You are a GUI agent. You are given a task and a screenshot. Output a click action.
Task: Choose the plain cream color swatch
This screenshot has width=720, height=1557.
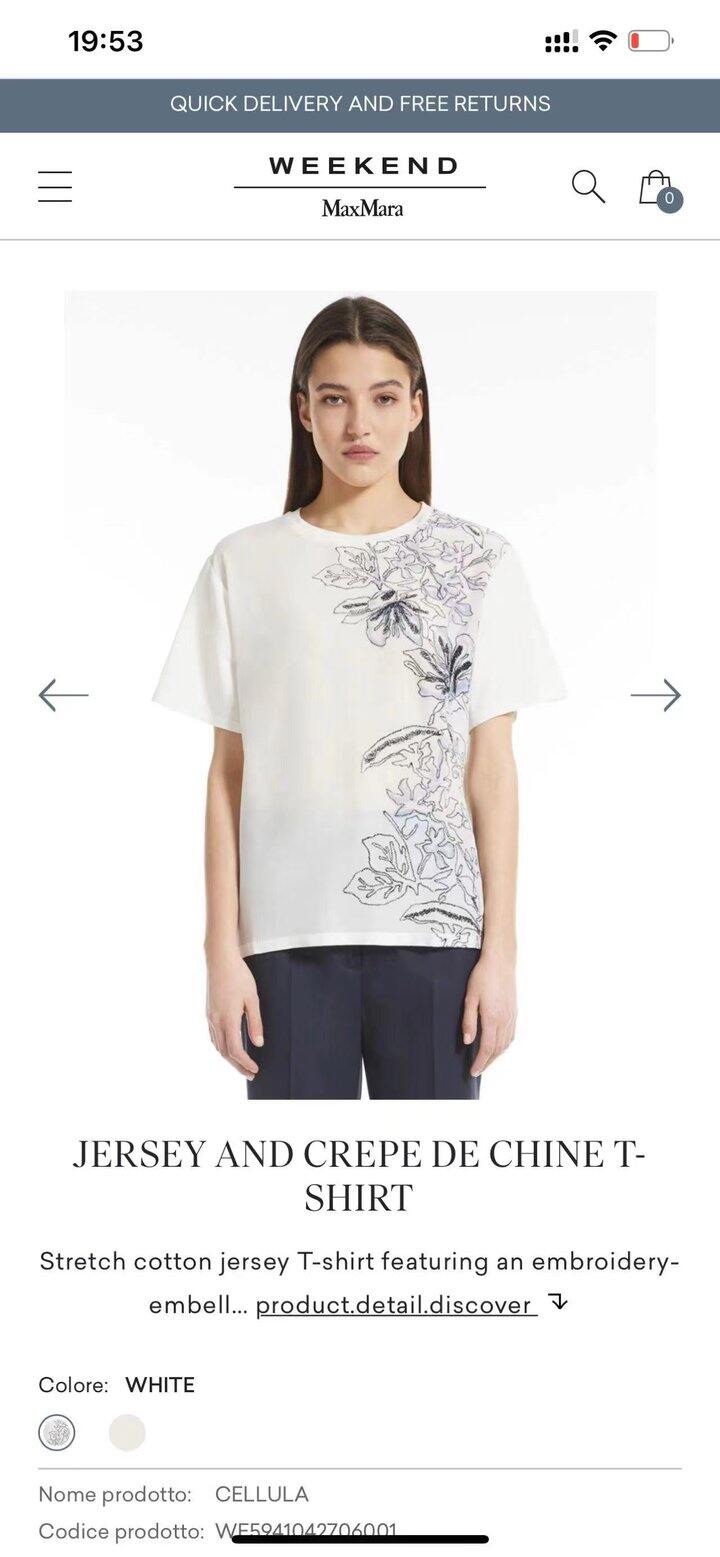coord(127,1432)
